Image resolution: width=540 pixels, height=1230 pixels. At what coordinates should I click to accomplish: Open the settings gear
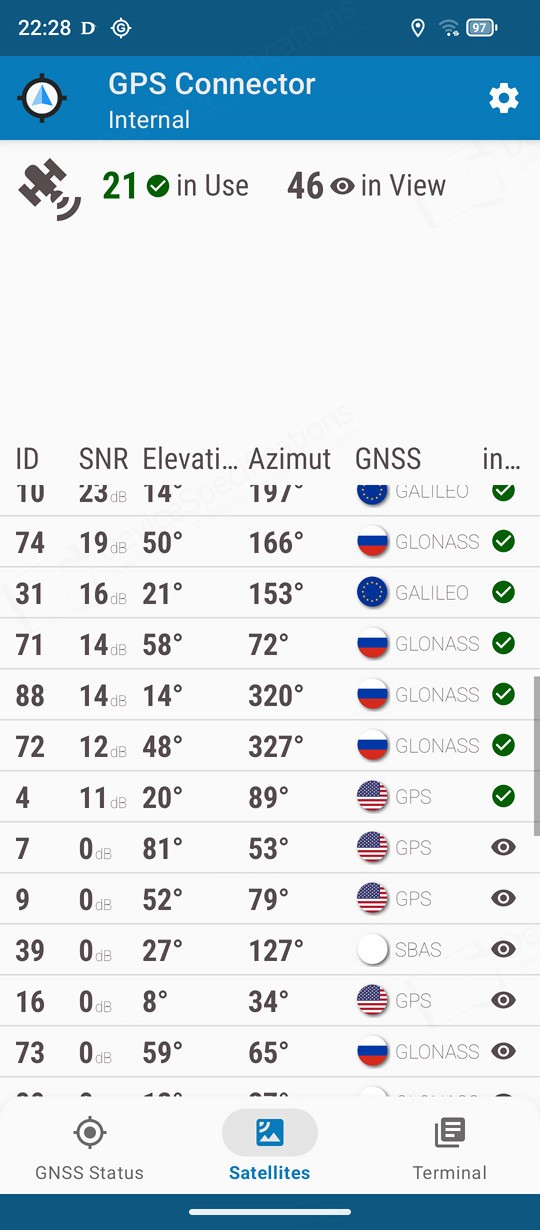coord(503,98)
